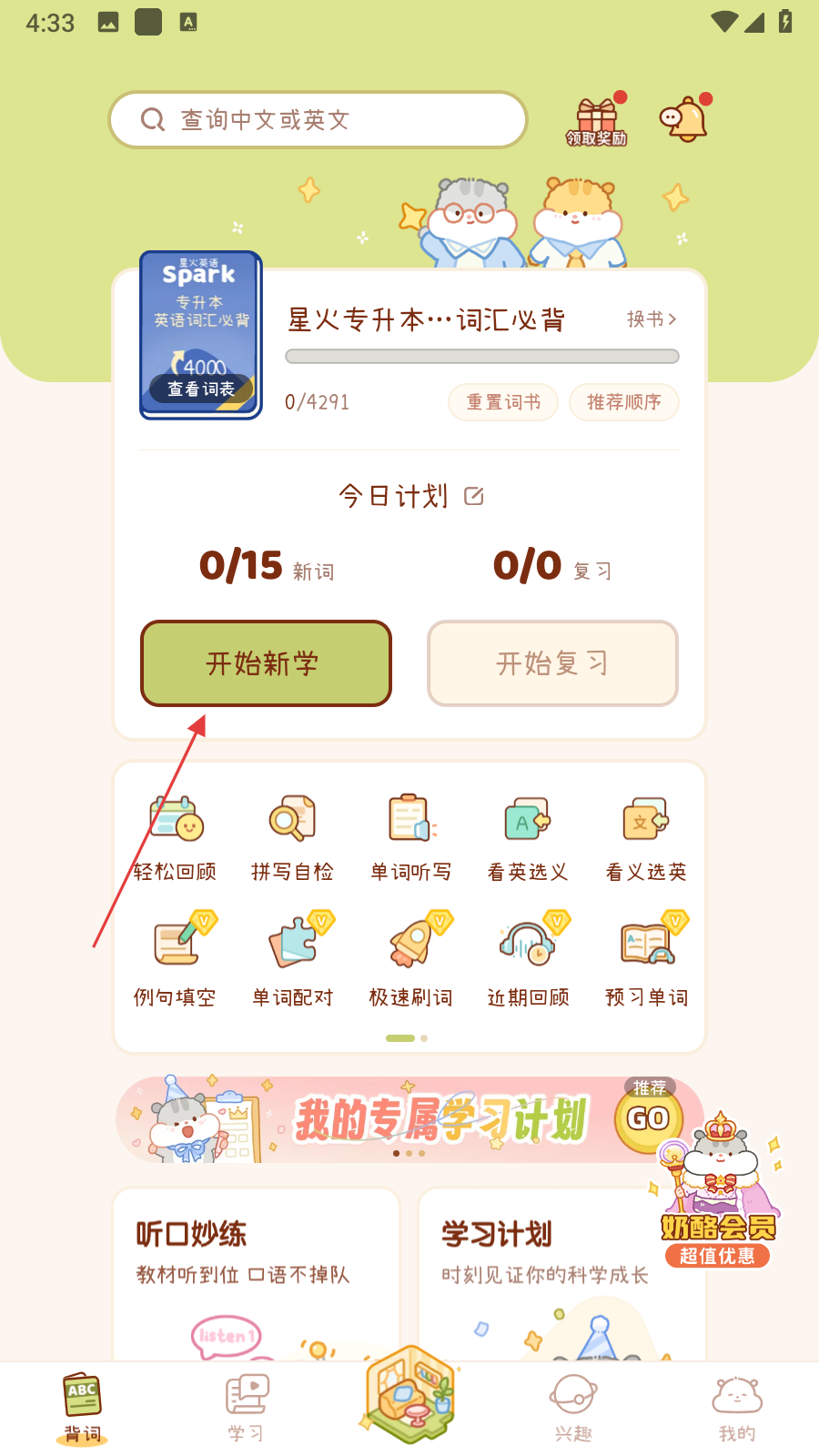
Task: Switch to the 学习 tab
Action: (x=246, y=1408)
